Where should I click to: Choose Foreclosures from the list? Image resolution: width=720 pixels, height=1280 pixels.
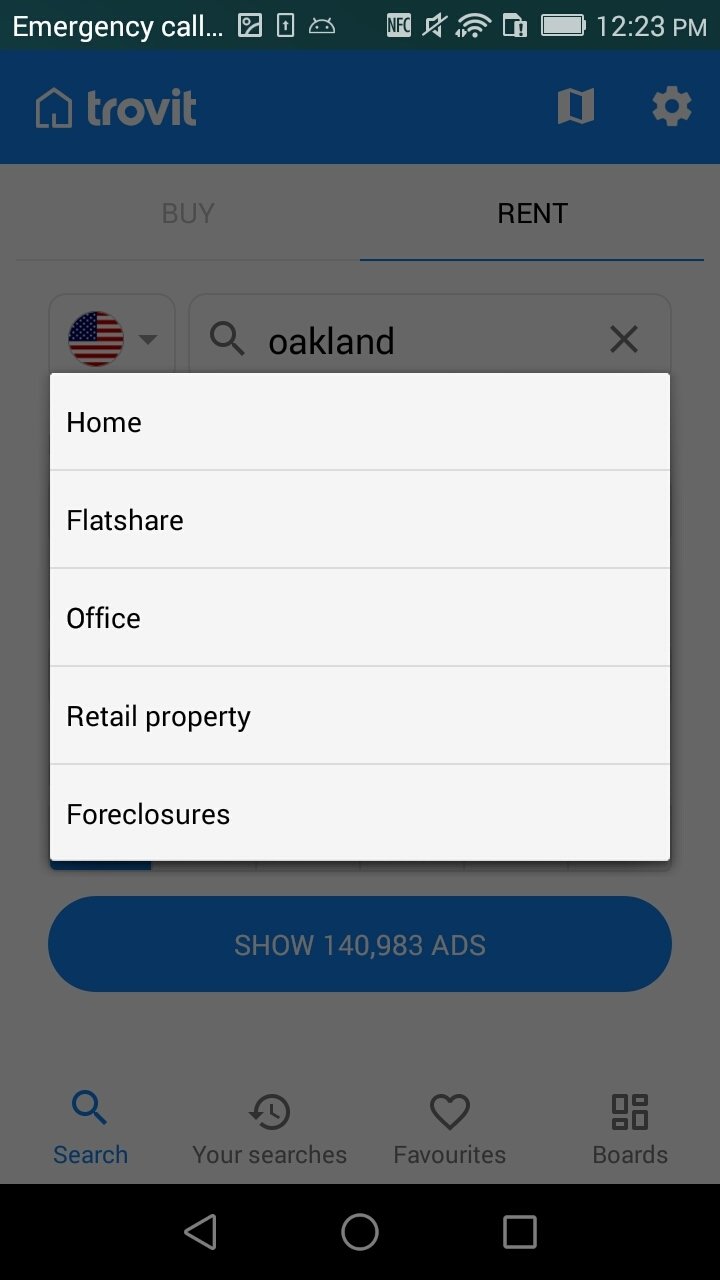point(360,813)
